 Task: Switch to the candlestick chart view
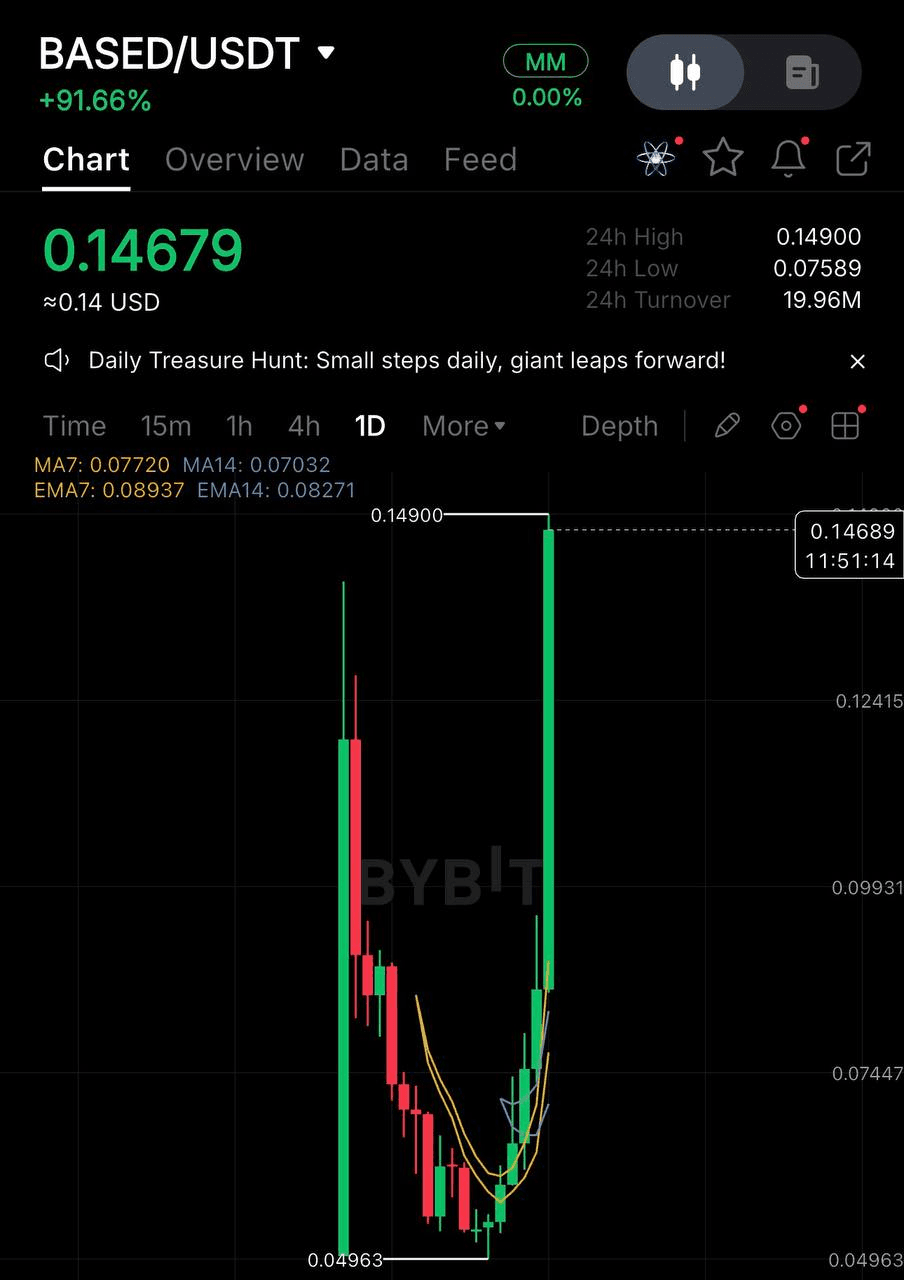coord(686,72)
